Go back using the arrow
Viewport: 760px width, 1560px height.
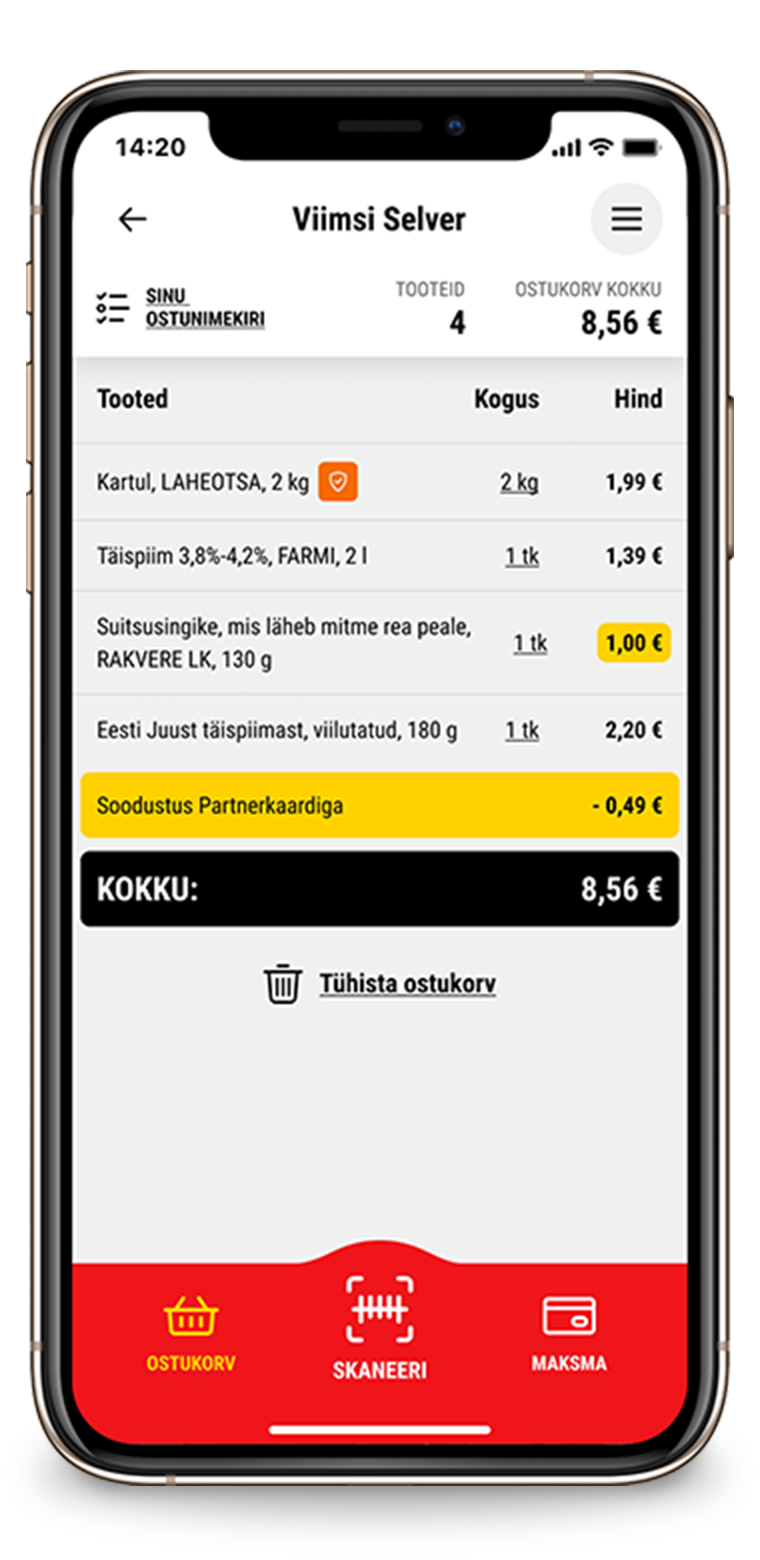tap(132, 220)
